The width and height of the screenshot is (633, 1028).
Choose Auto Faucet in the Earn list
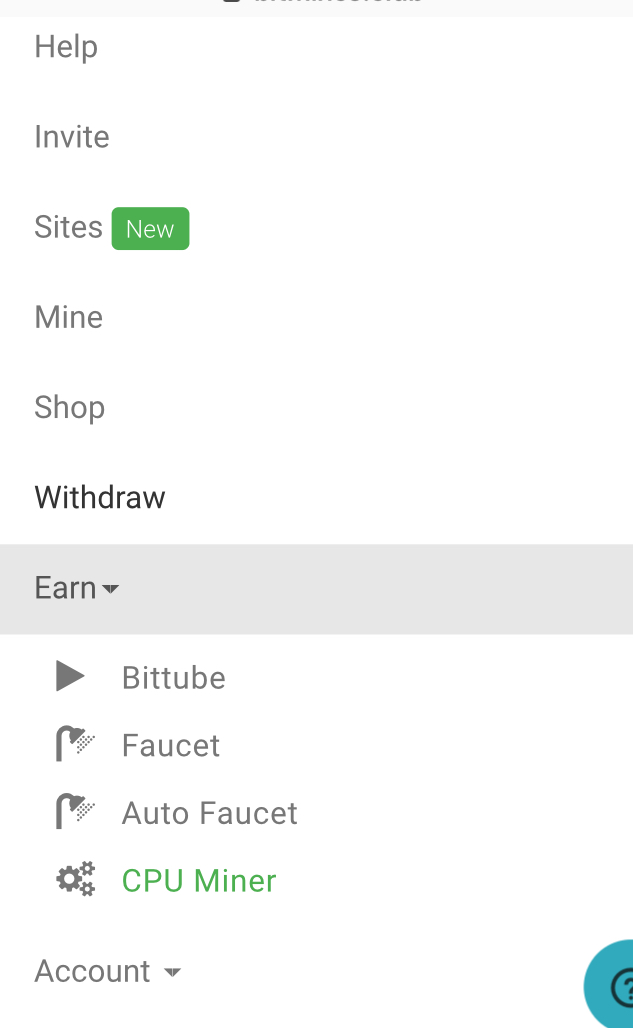[209, 814]
